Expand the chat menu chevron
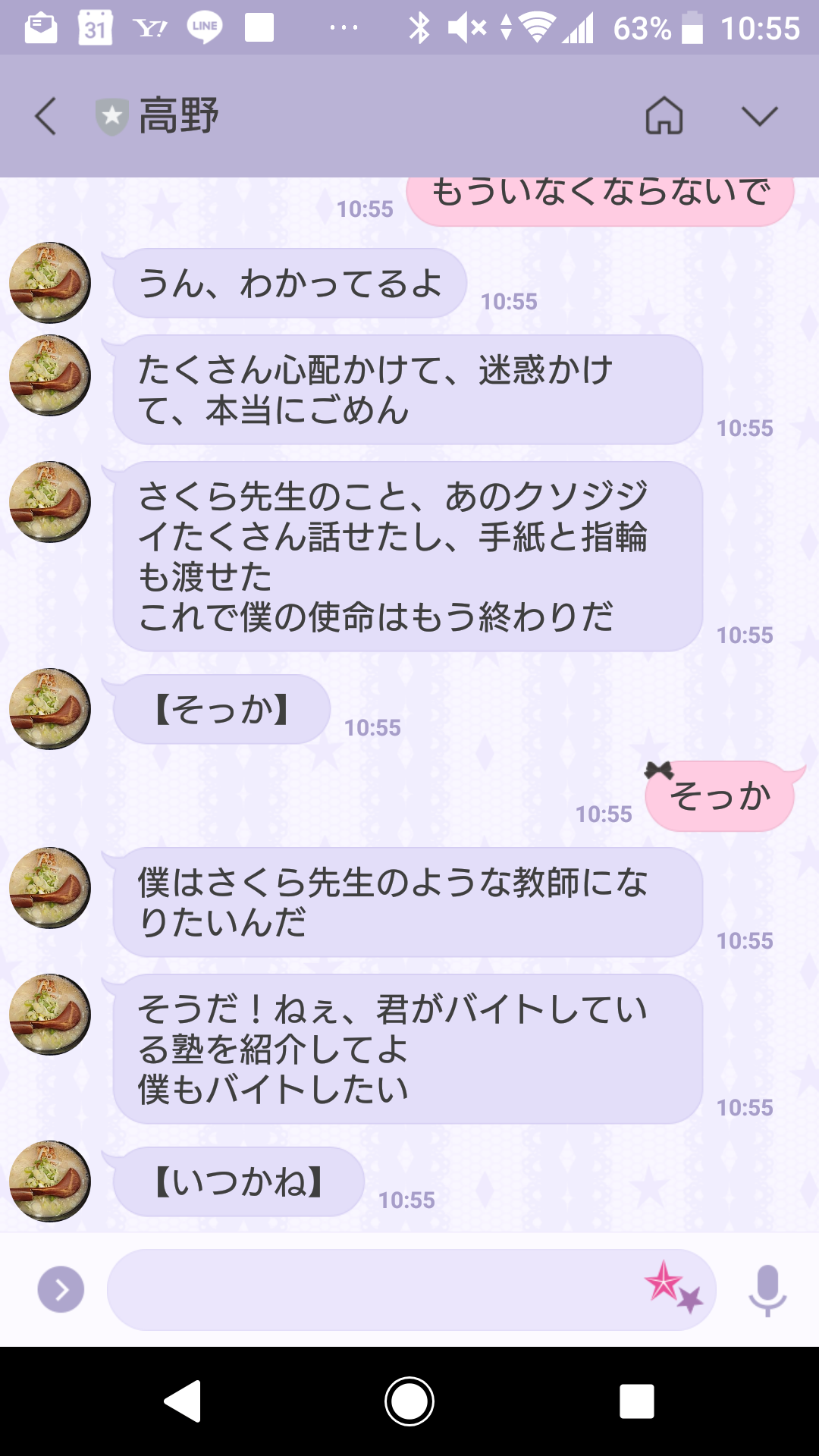 (759, 116)
